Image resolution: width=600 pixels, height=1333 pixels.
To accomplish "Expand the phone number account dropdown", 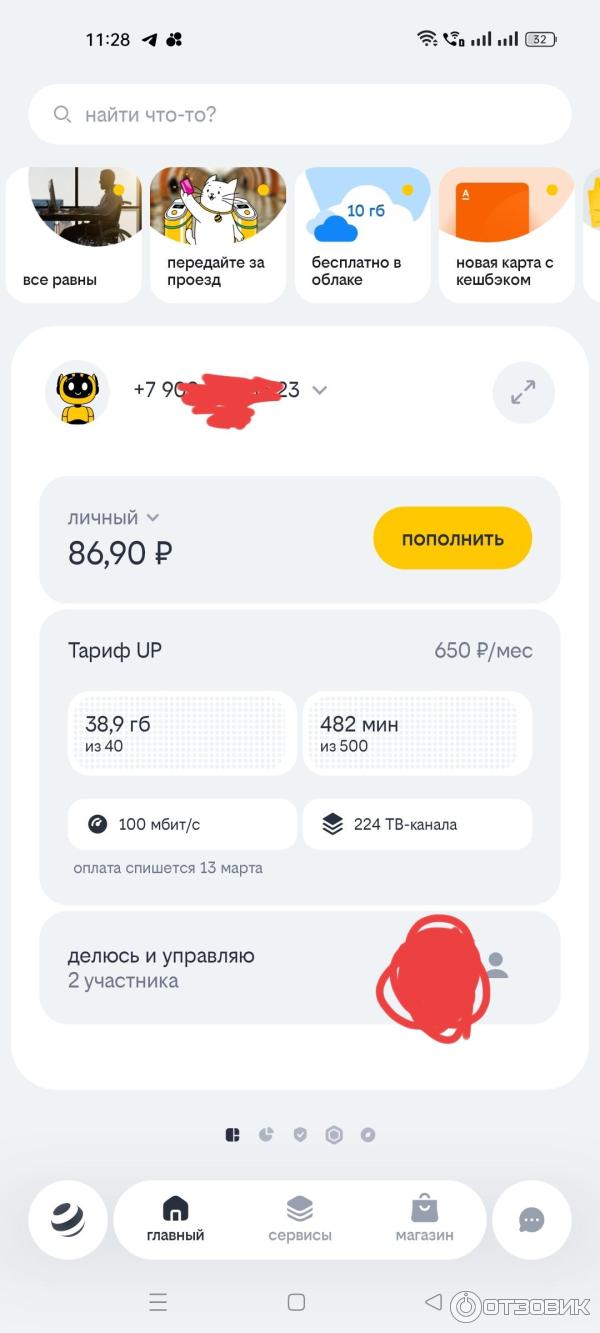I will coord(319,391).
